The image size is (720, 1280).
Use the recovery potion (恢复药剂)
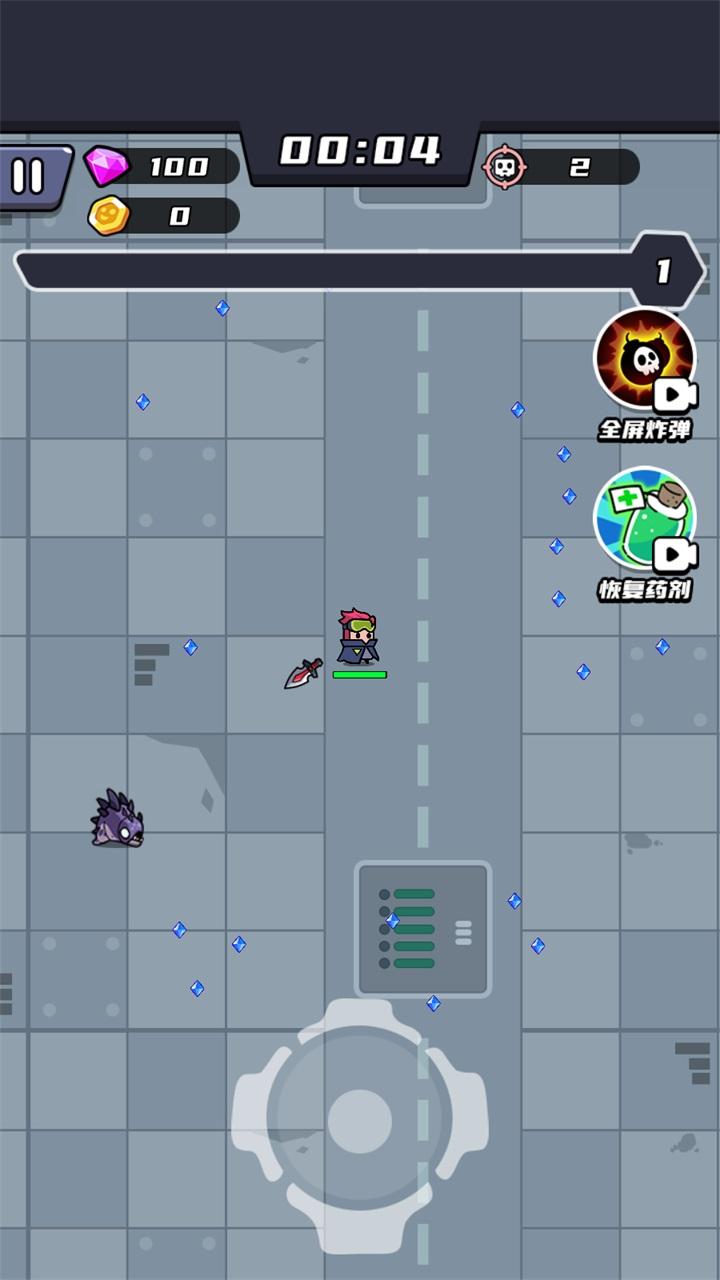click(x=644, y=522)
